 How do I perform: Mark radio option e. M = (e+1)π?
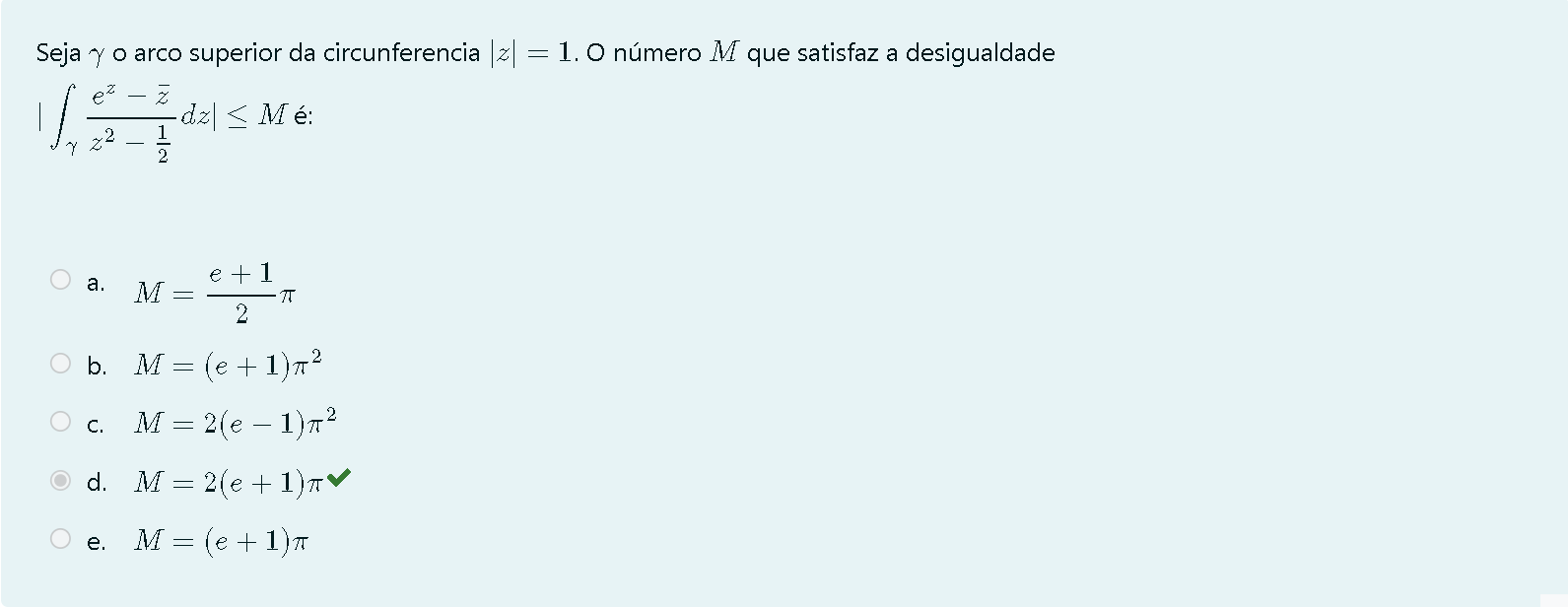[x=61, y=539]
